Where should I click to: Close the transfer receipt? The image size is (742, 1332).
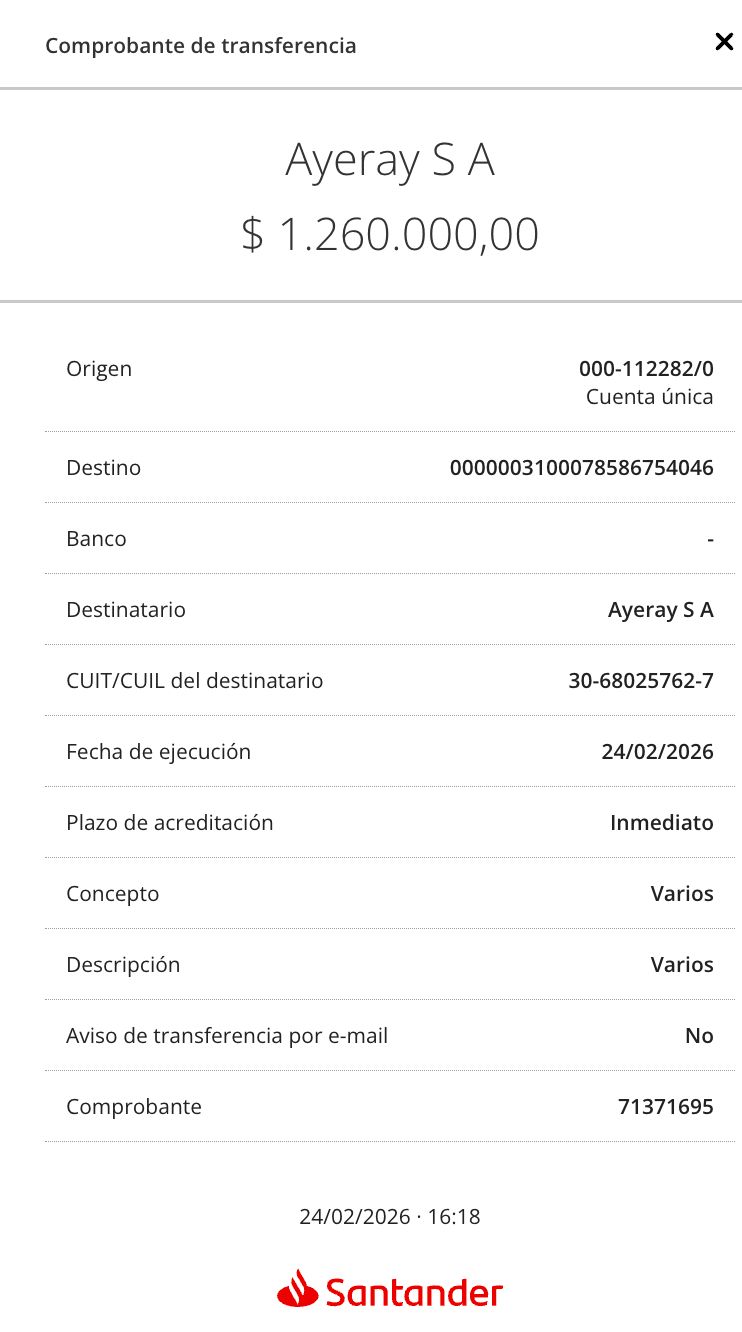[x=724, y=42]
